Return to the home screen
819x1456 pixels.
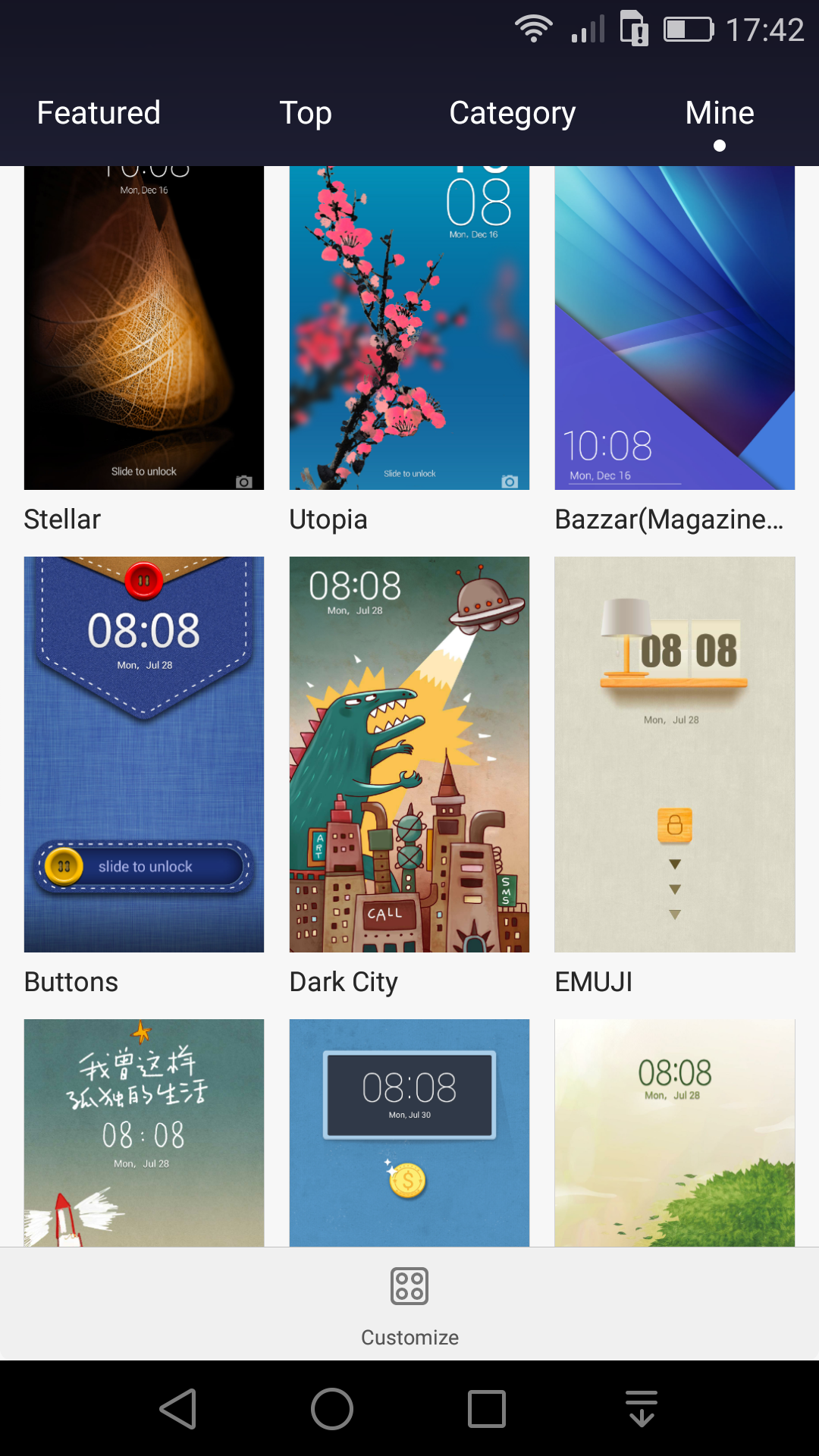pyautogui.click(x=332, y=1409)
